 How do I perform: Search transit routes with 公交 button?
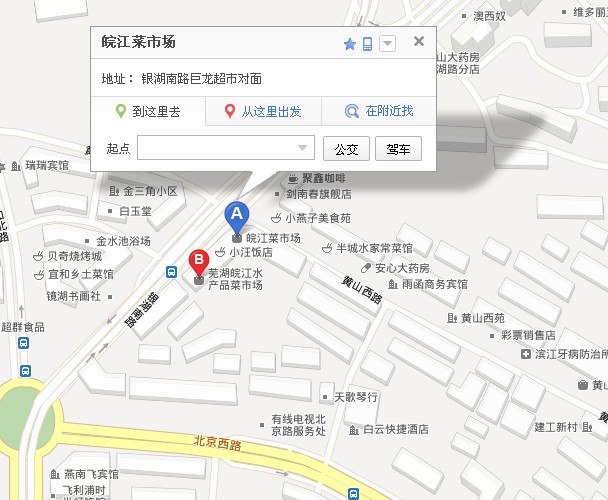(x=346, y=149)
